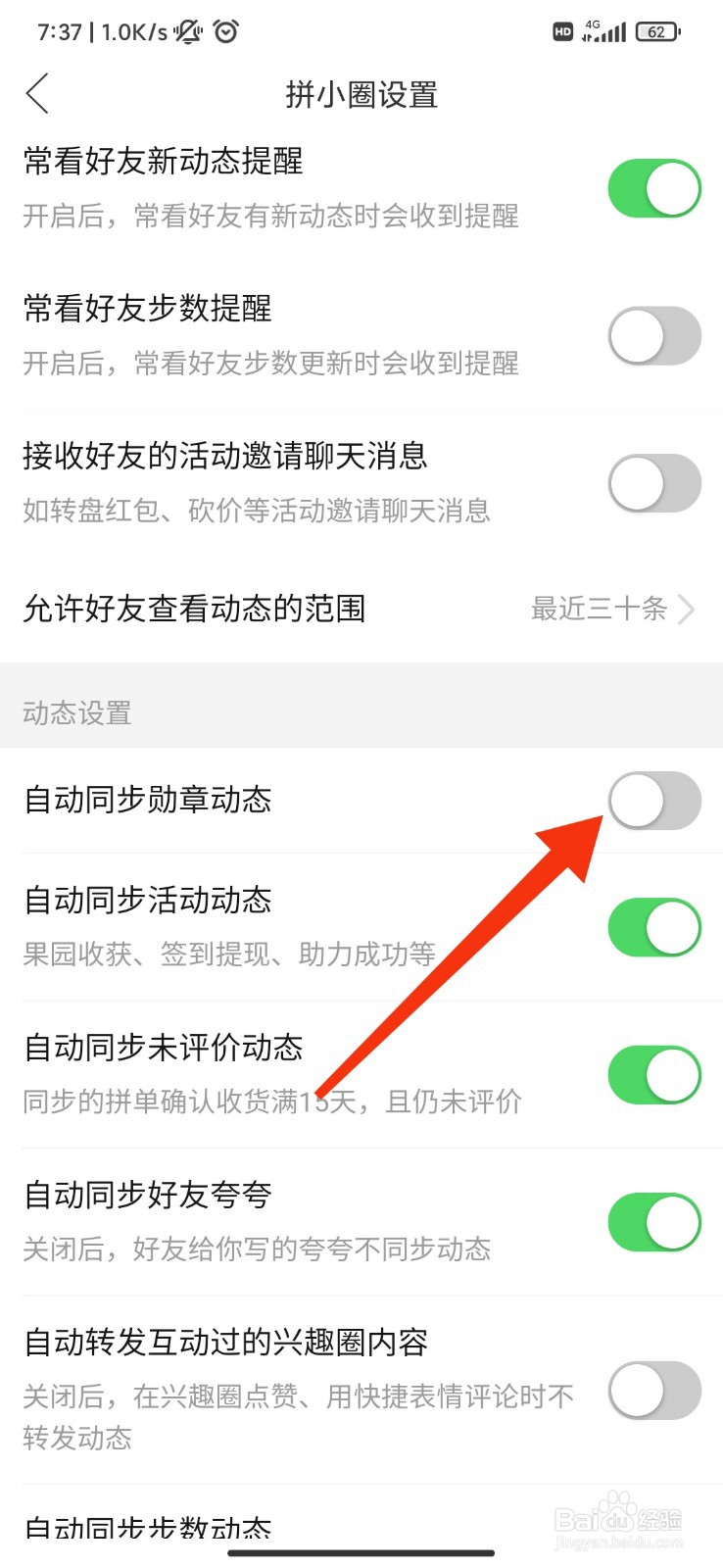Tap the battery level indicator showing 62
The width and height of the screenshot is (723, 1568).
657,31
